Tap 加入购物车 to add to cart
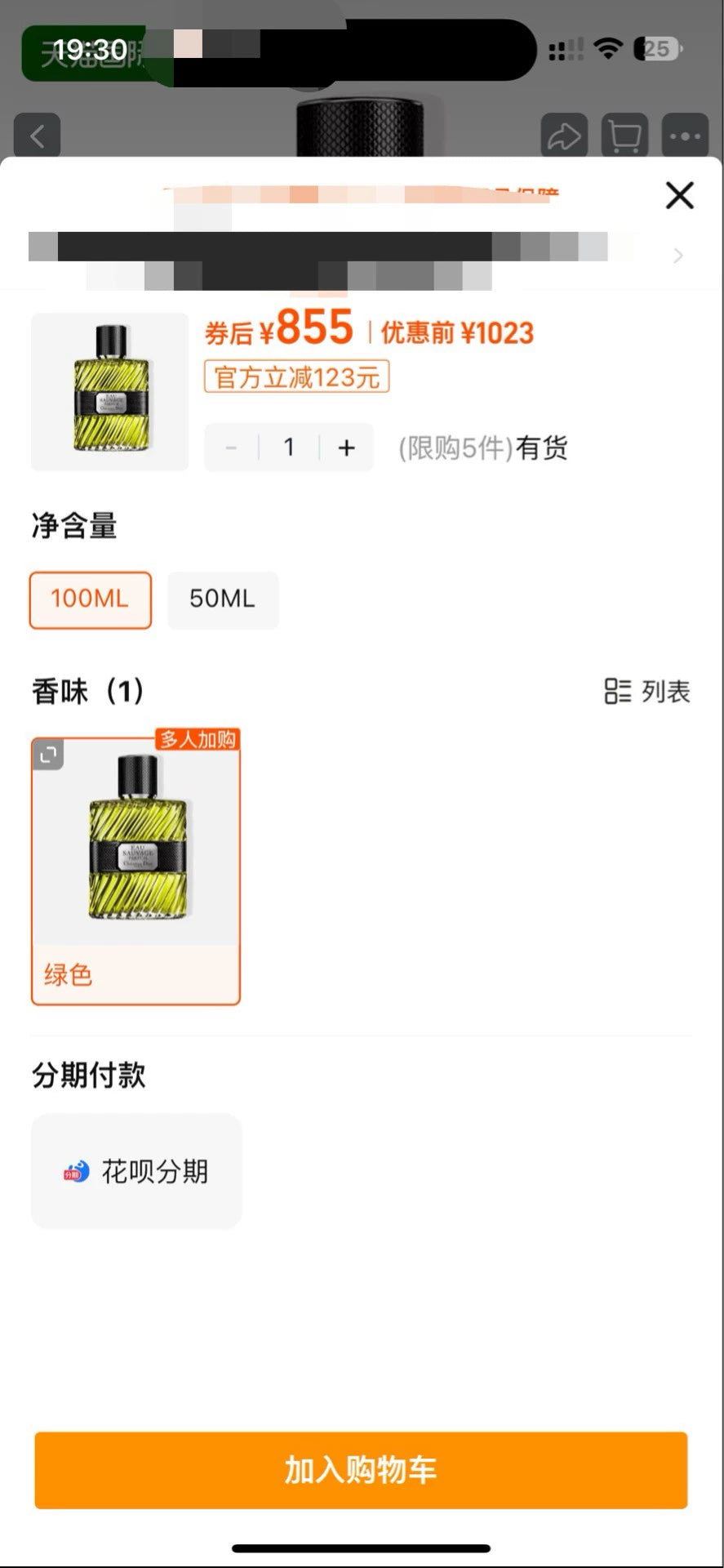The height and width of the screenshot is (1568, 724). (360, 1469)
